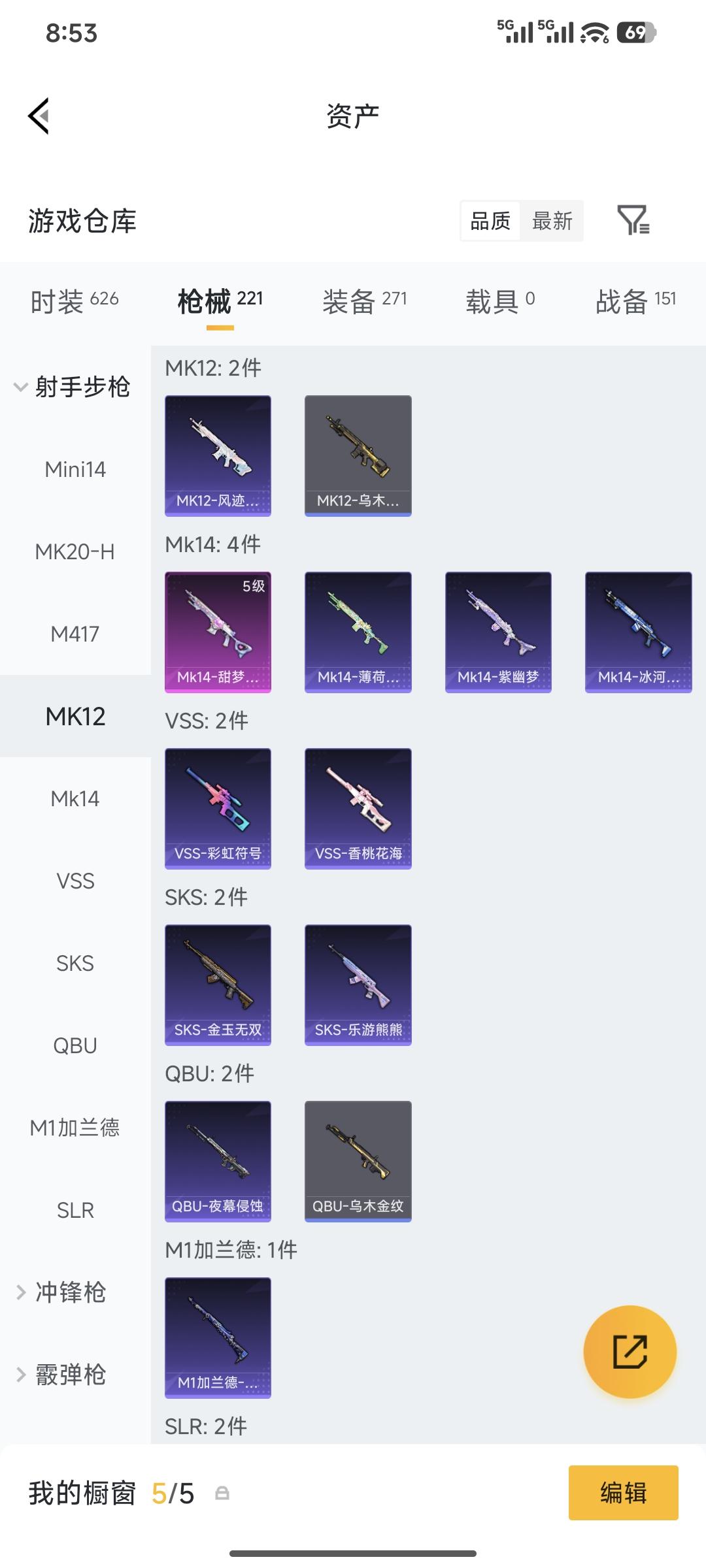Switch to the 载具 tab
The image size is (706, 1568).
500,301
